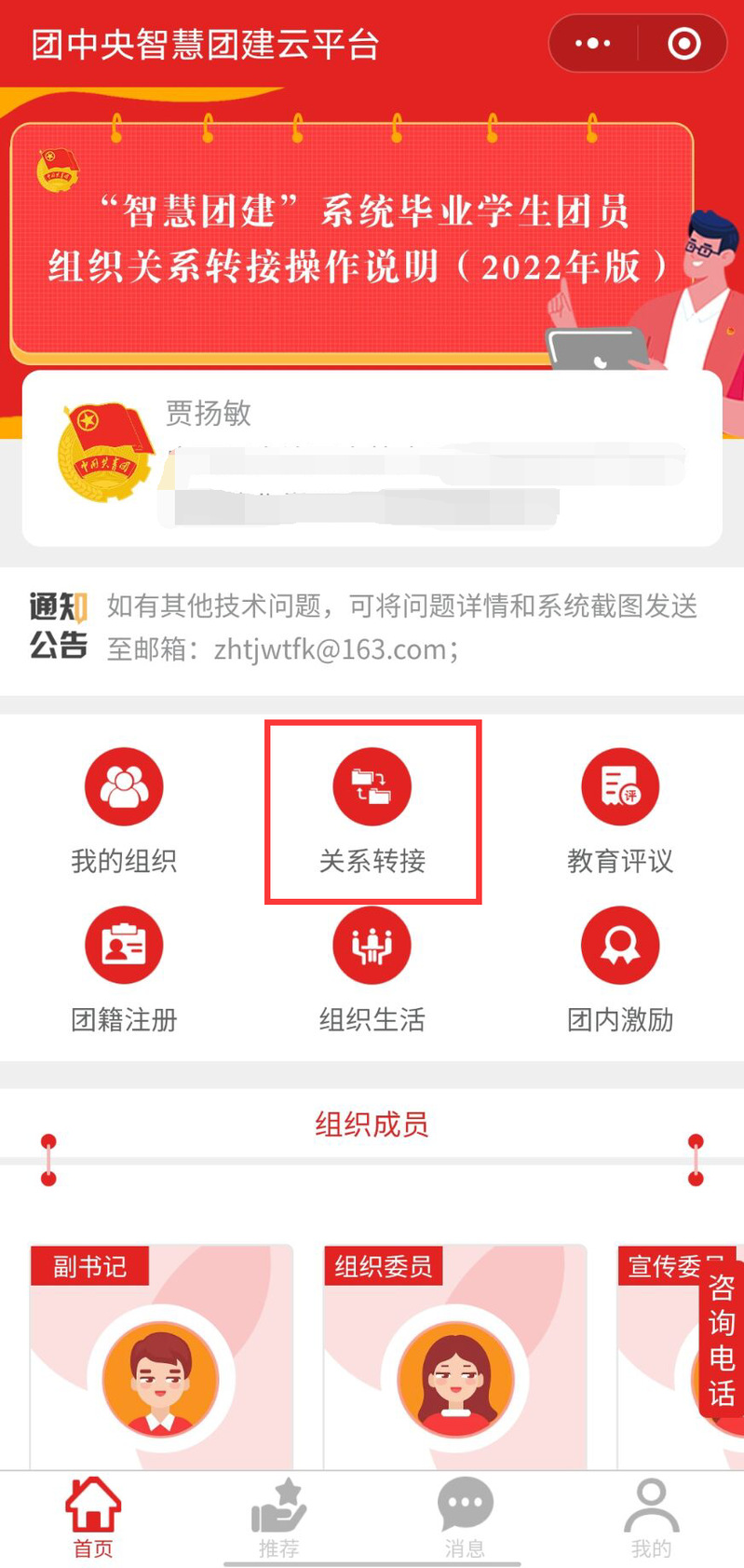
Task: Go to the 首页 tab
Action: click(93, 1519)
